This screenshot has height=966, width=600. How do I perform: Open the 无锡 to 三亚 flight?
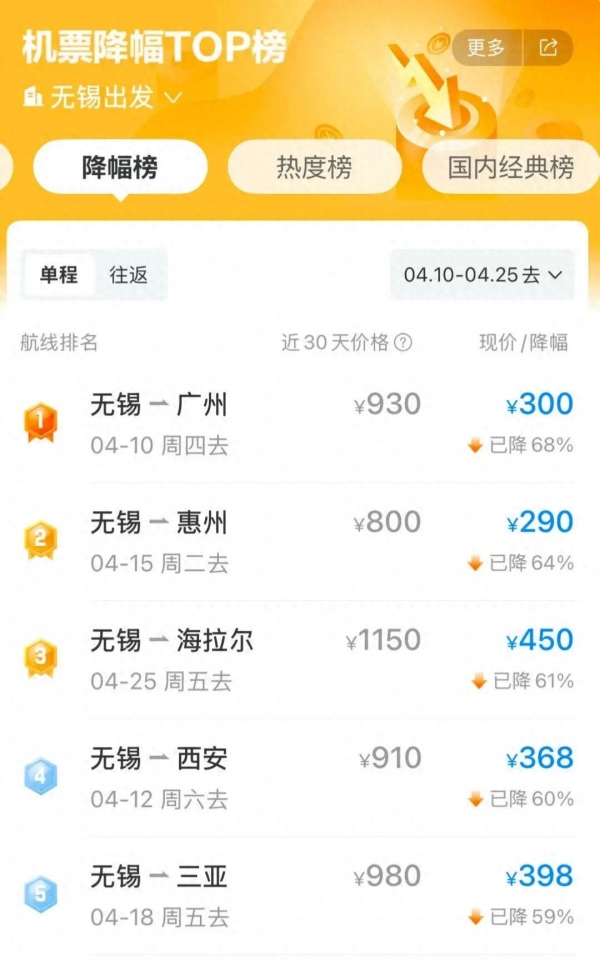tap(300, 896)
